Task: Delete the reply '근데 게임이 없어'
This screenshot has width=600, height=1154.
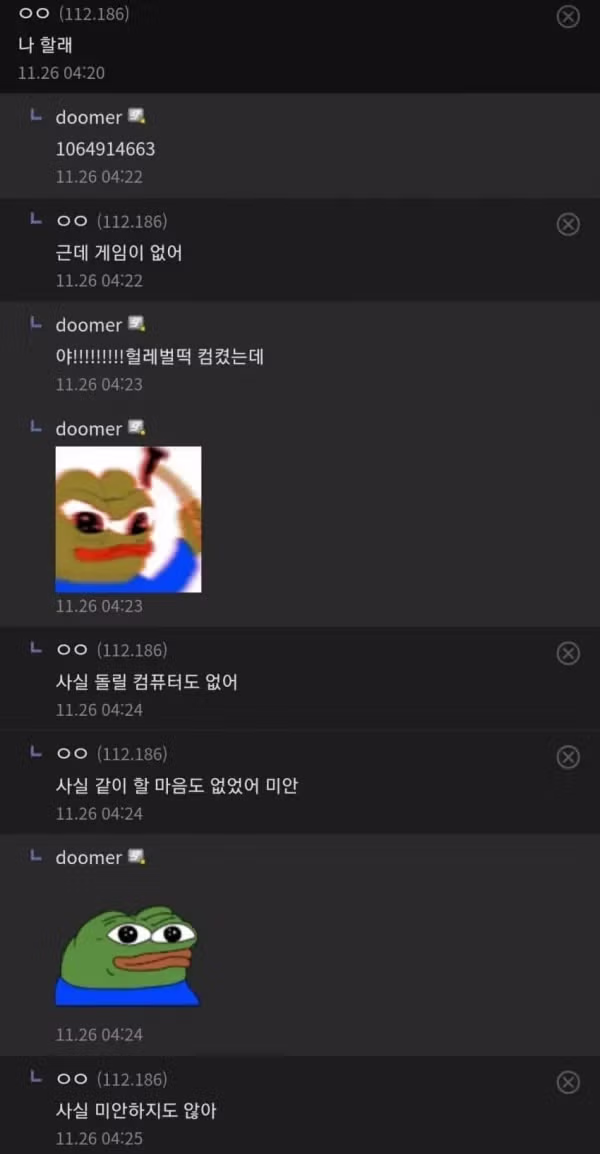Action: tap(568, 224)
